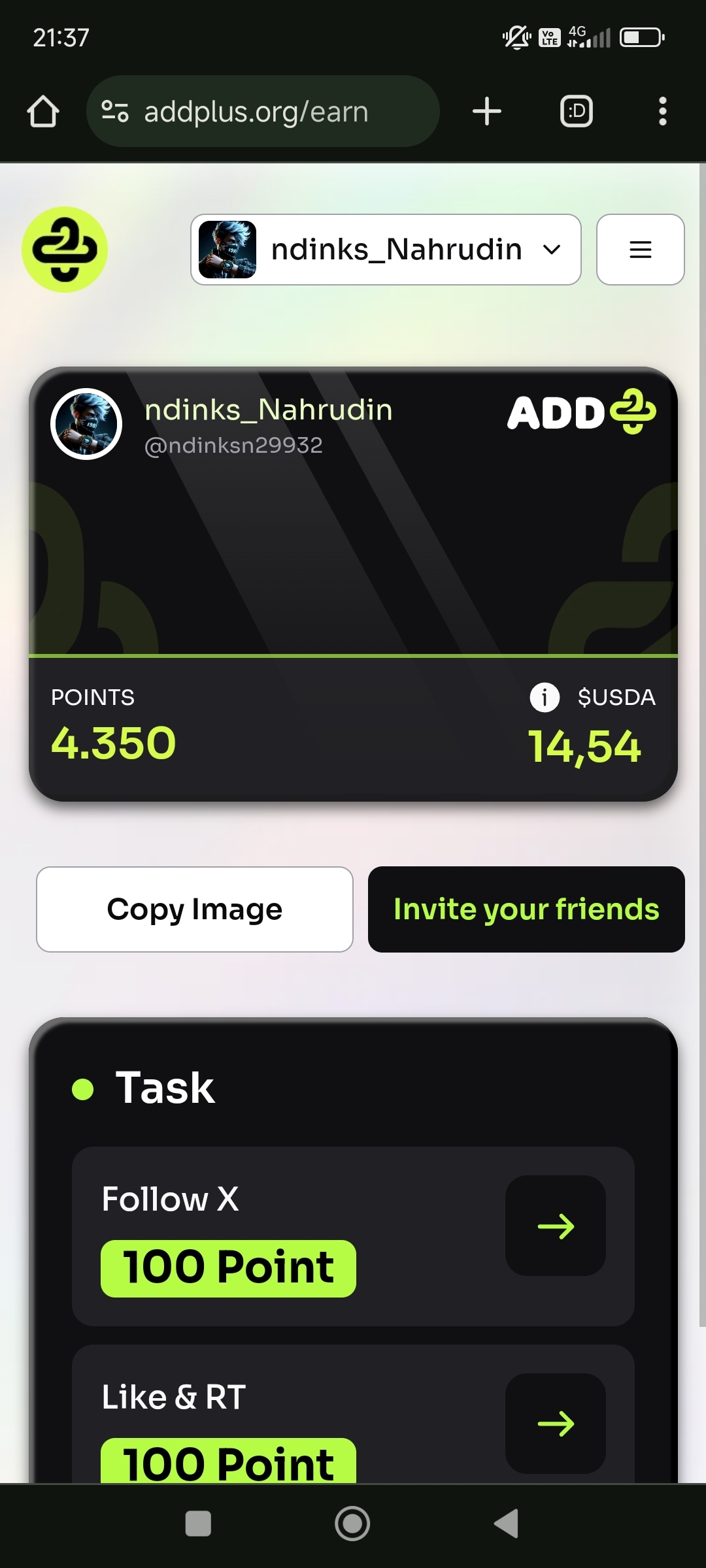This screenshot has height=1568, width=706.
Task: Tap the Copy Image button
Action: (195, 909)
